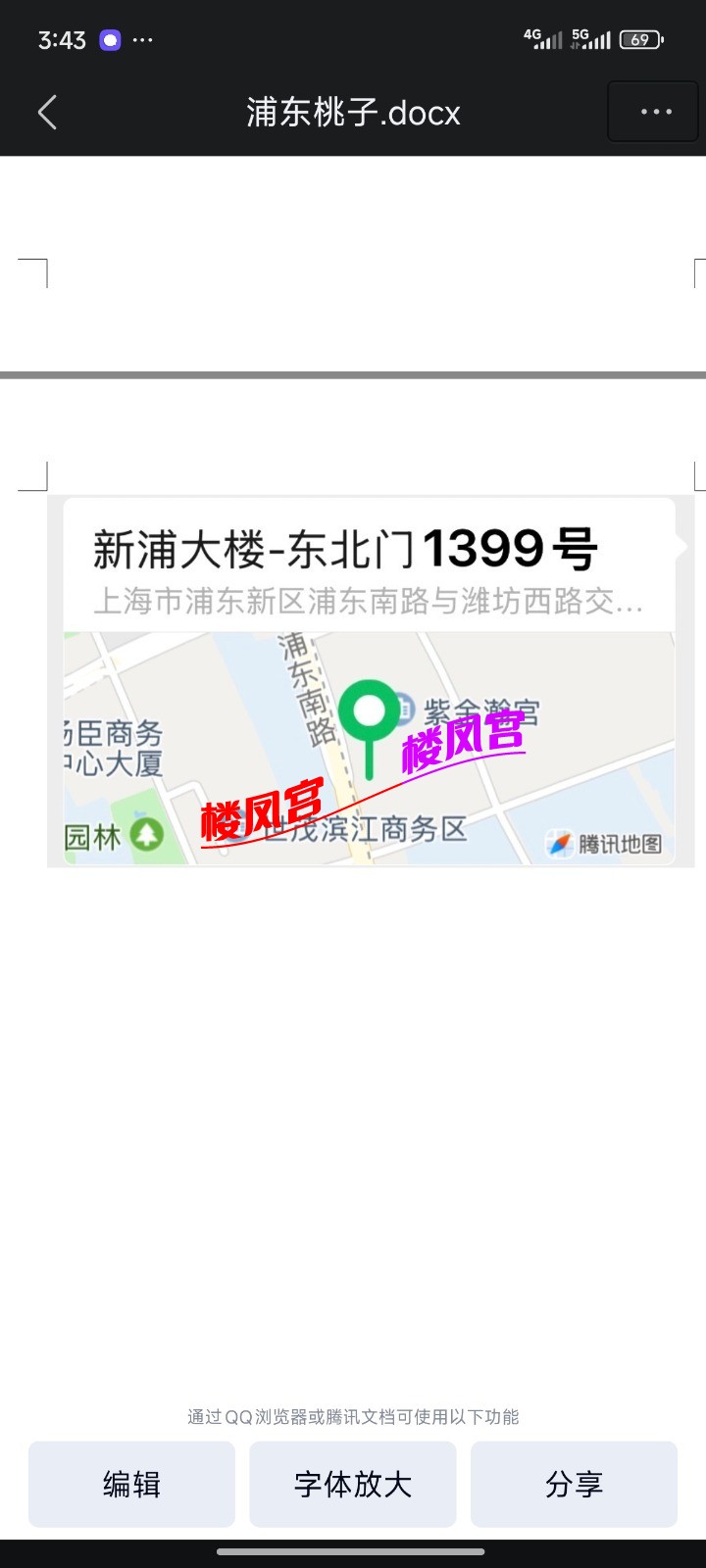Tap 字体放大 to enlarge the font
706x1568 pixels.
[352, 1484]
